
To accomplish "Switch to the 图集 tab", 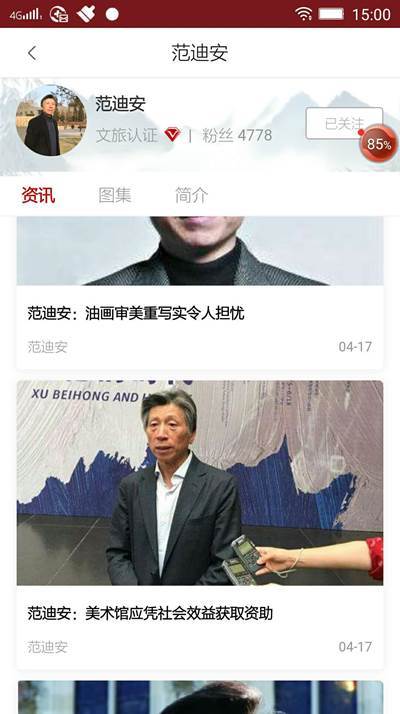I will (x=115, y=195).
